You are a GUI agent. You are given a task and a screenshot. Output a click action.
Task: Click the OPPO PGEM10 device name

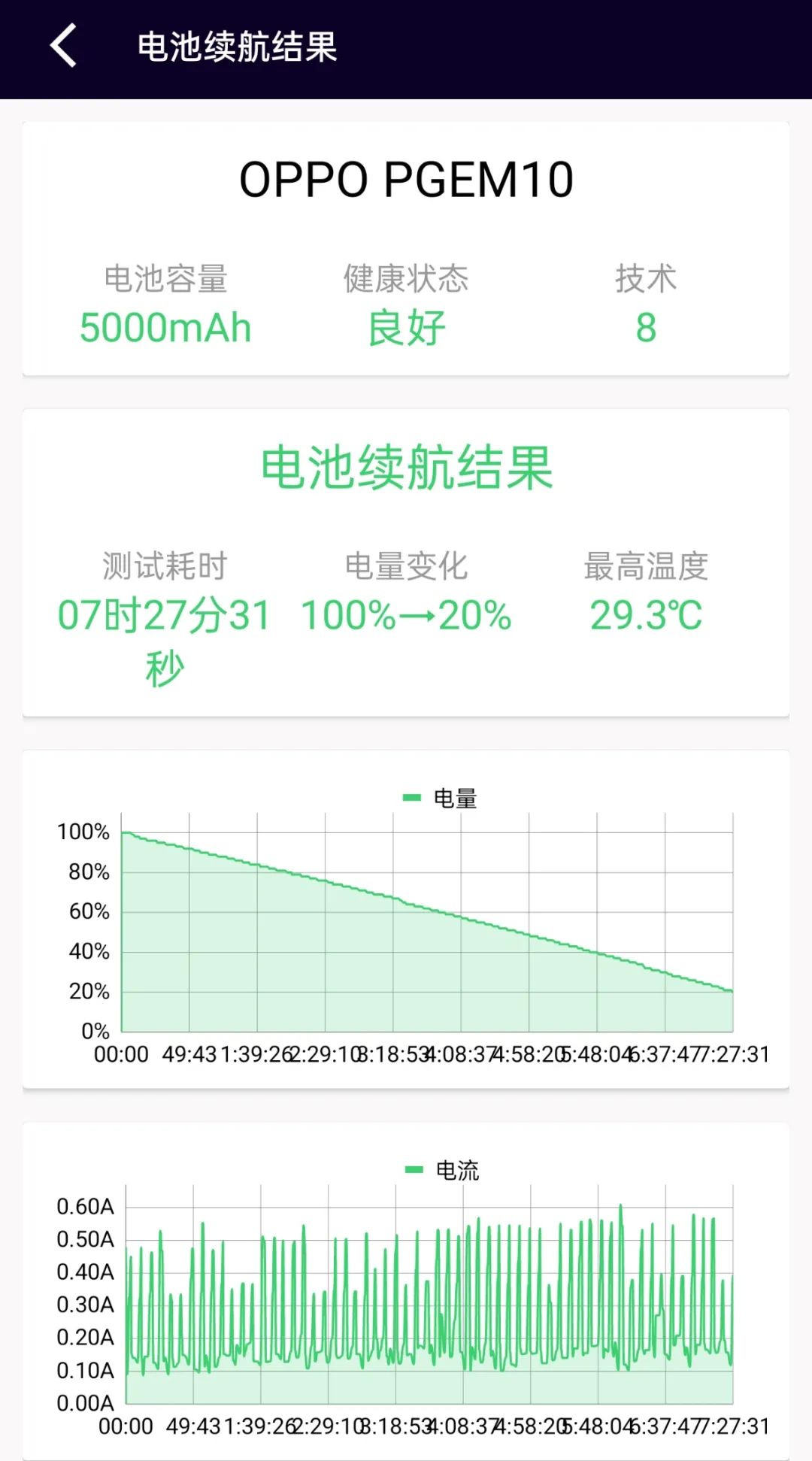[x=406, y=177]
